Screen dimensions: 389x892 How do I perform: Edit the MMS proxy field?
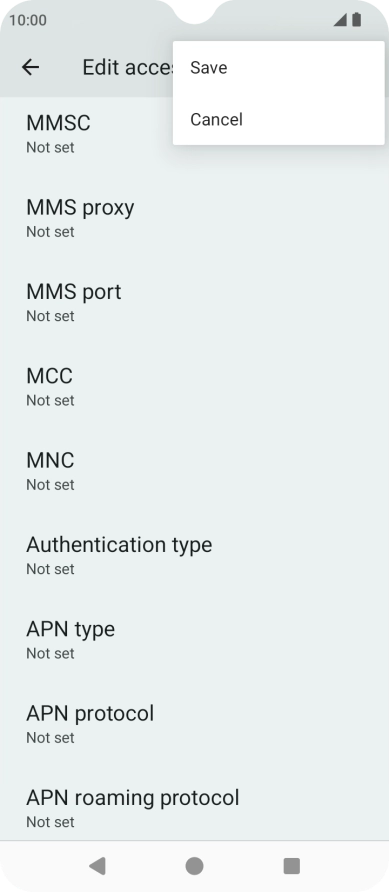[x=194, y=217]
